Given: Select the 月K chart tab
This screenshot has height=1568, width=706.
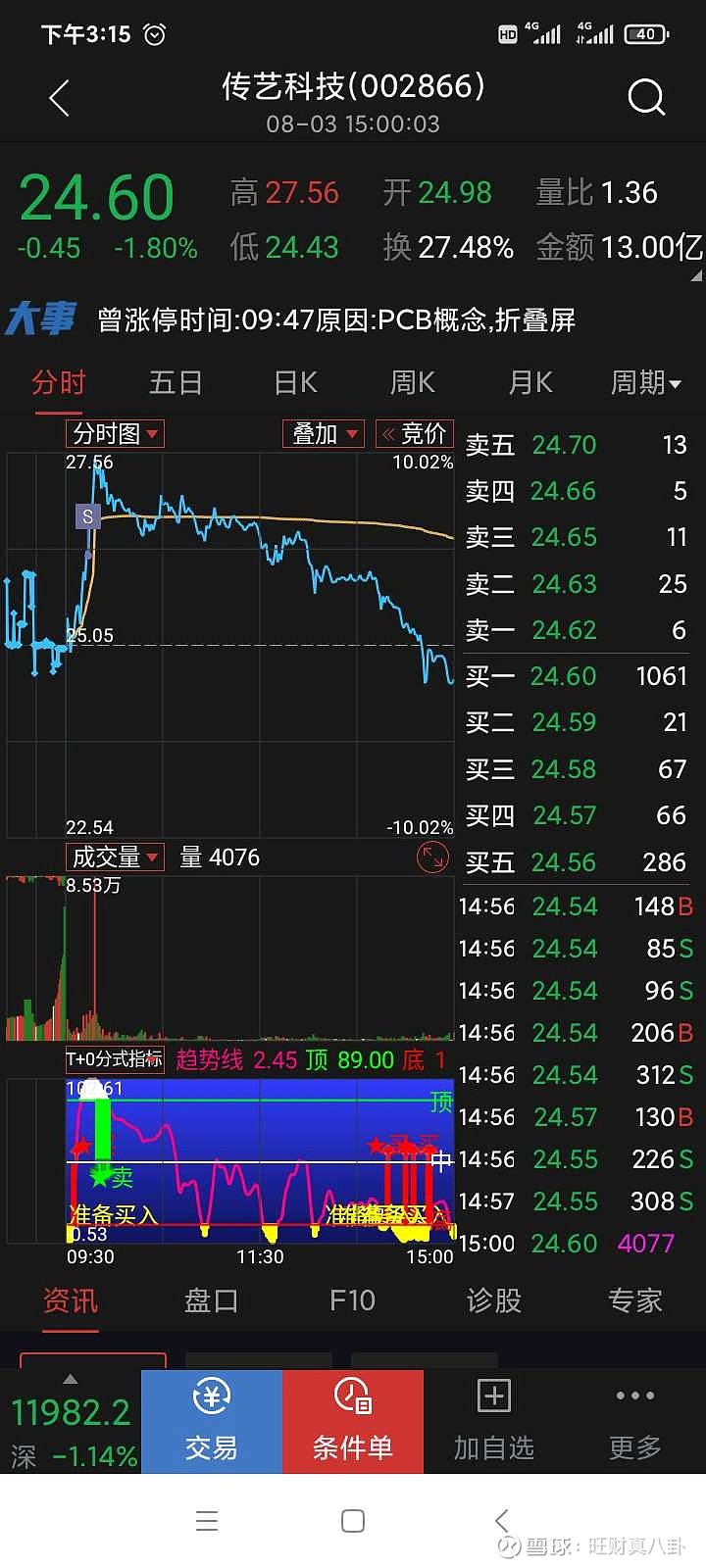Looking at the screenshot, I should 530,382.
